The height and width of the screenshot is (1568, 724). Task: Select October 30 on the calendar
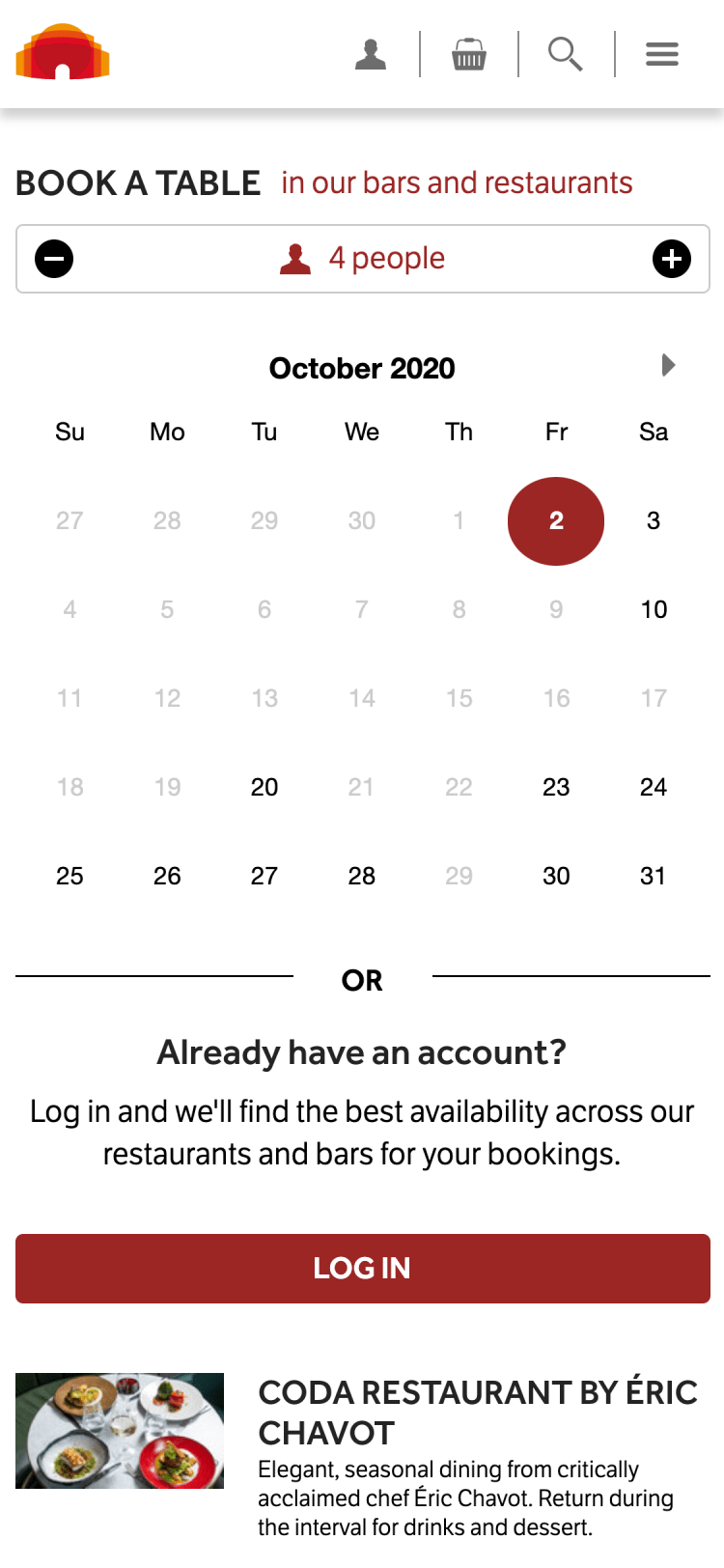click(x=556, y=877)
